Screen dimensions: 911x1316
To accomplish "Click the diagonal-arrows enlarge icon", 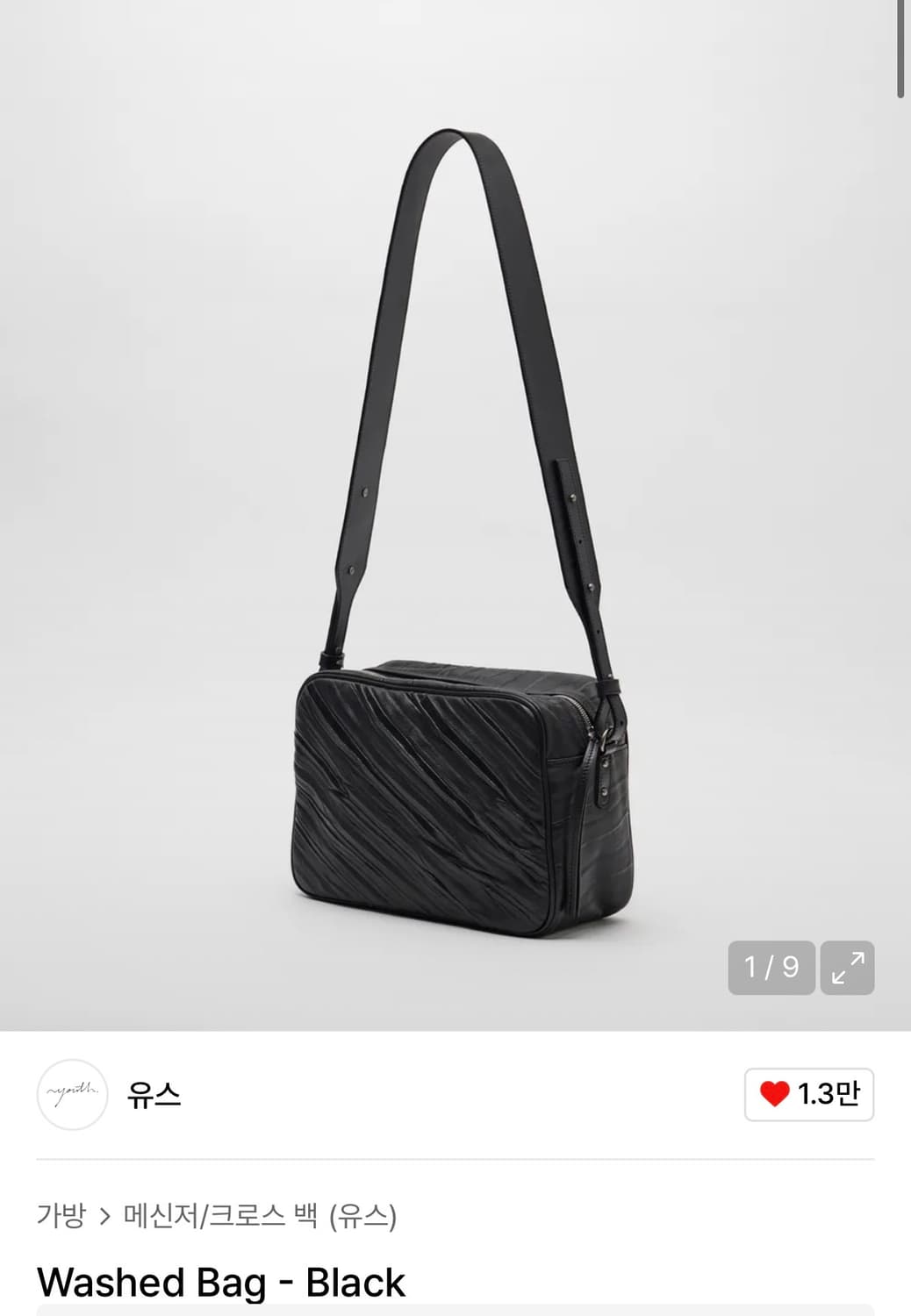I will point(847,967).
